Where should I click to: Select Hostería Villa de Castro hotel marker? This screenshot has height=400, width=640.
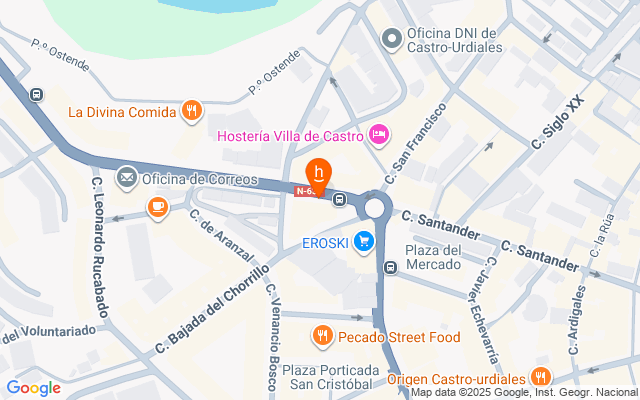[379, 134]
